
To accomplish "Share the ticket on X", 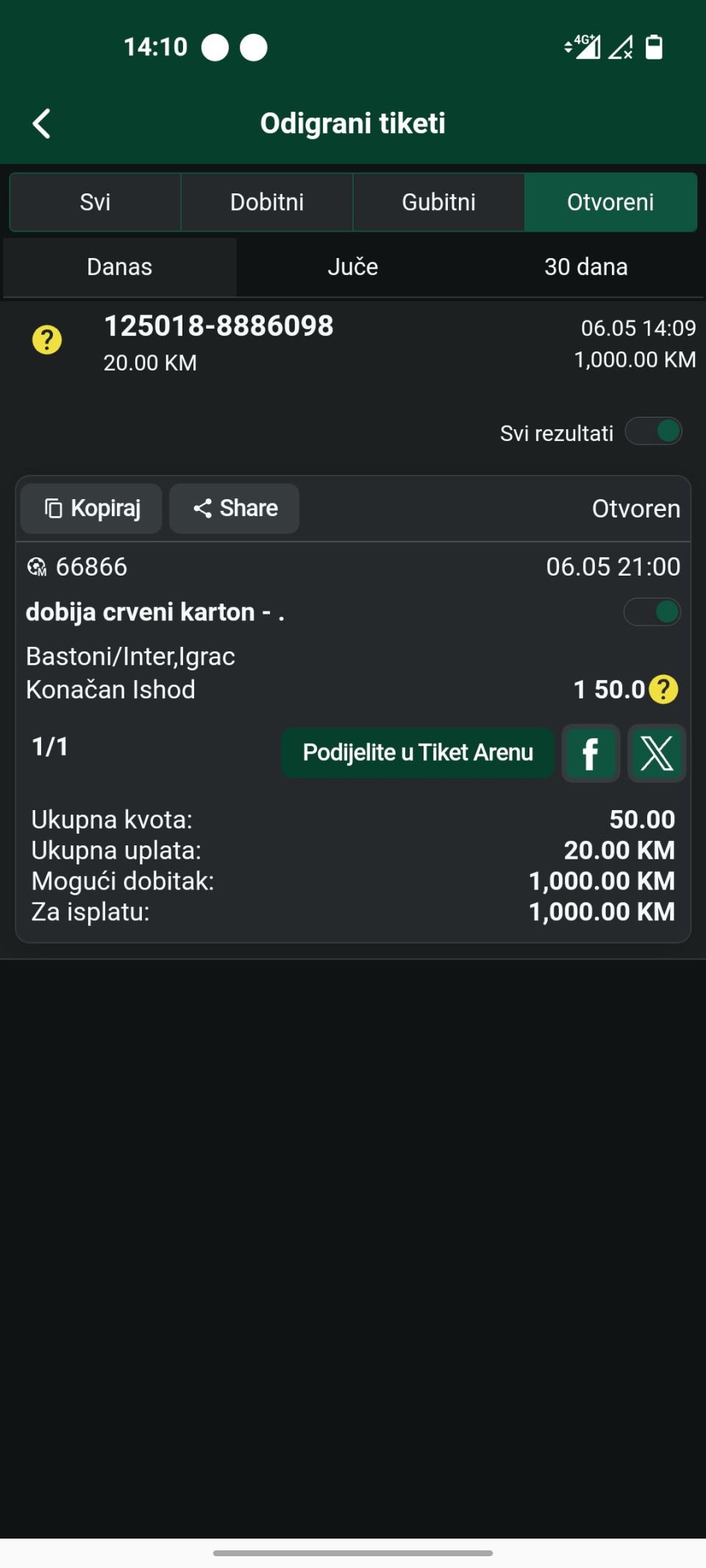I will point(657,753).
